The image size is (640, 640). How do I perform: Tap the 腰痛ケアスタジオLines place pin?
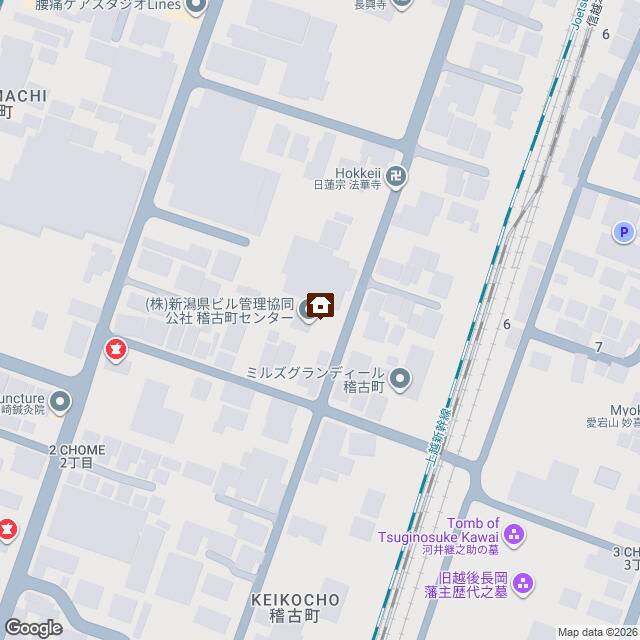196,7
